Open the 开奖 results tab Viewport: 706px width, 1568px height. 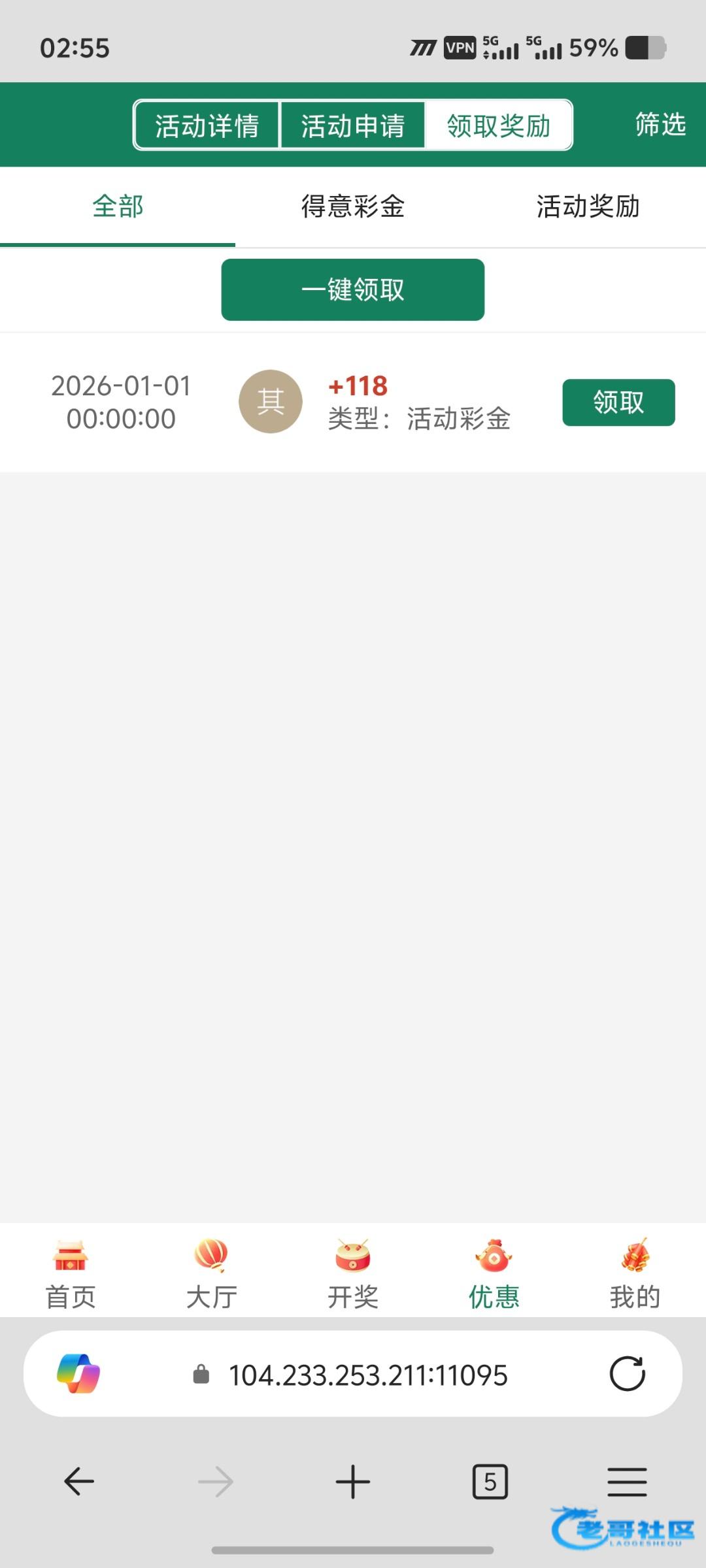coord(353,1274)
